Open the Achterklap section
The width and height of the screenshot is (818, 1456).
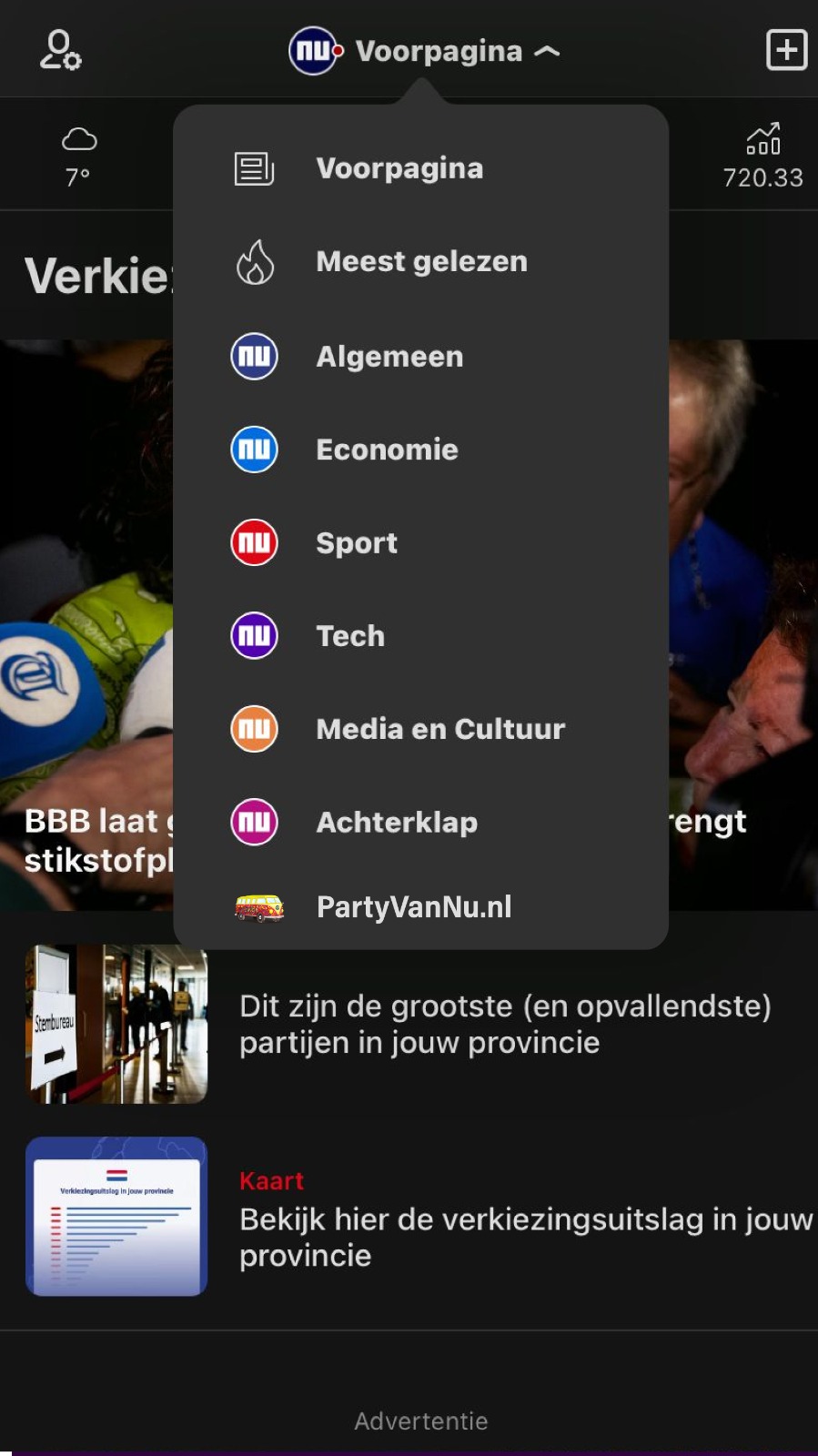click(x=397, y=823)
